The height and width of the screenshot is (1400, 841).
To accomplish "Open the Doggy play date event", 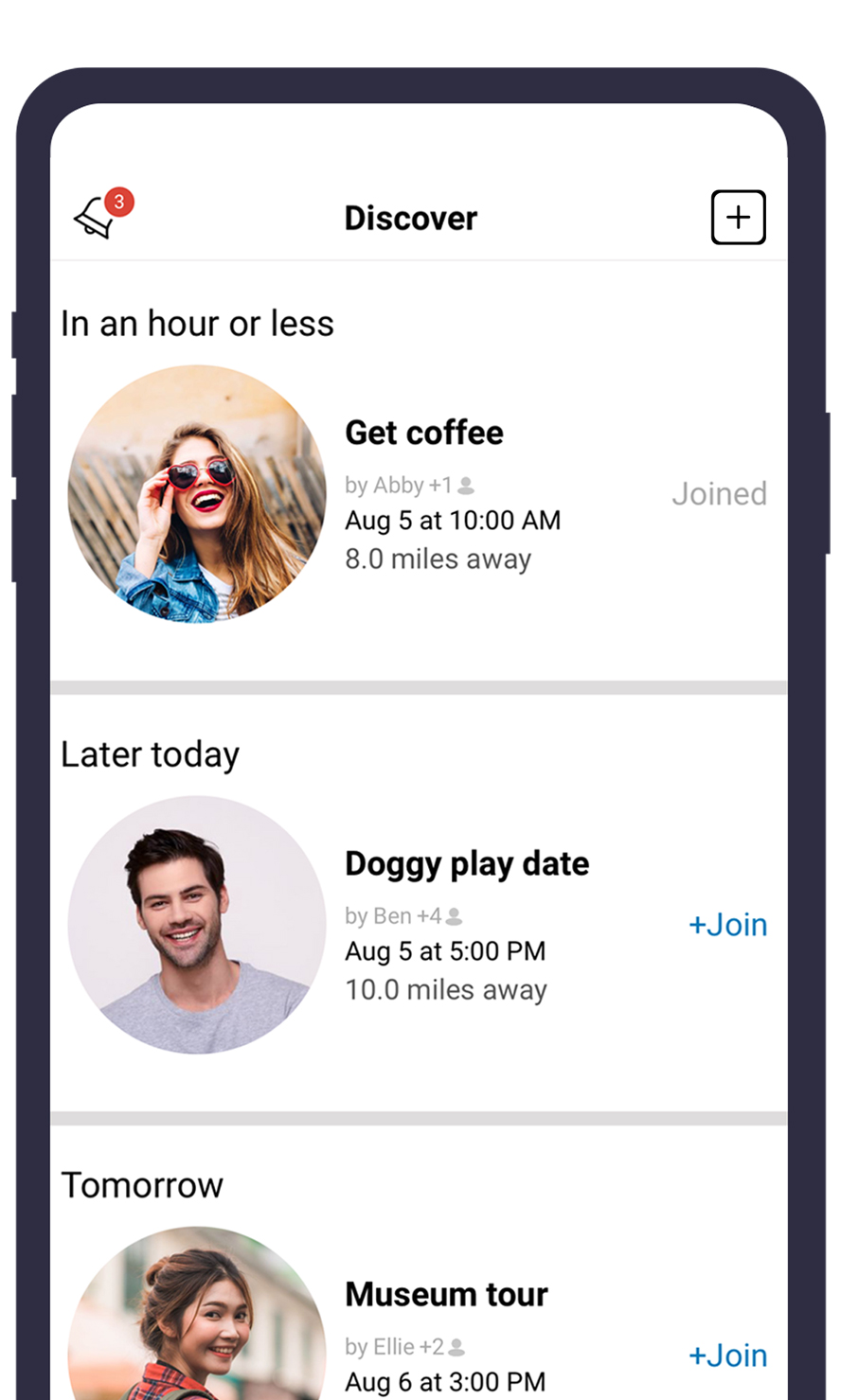I will coord(466,863).
